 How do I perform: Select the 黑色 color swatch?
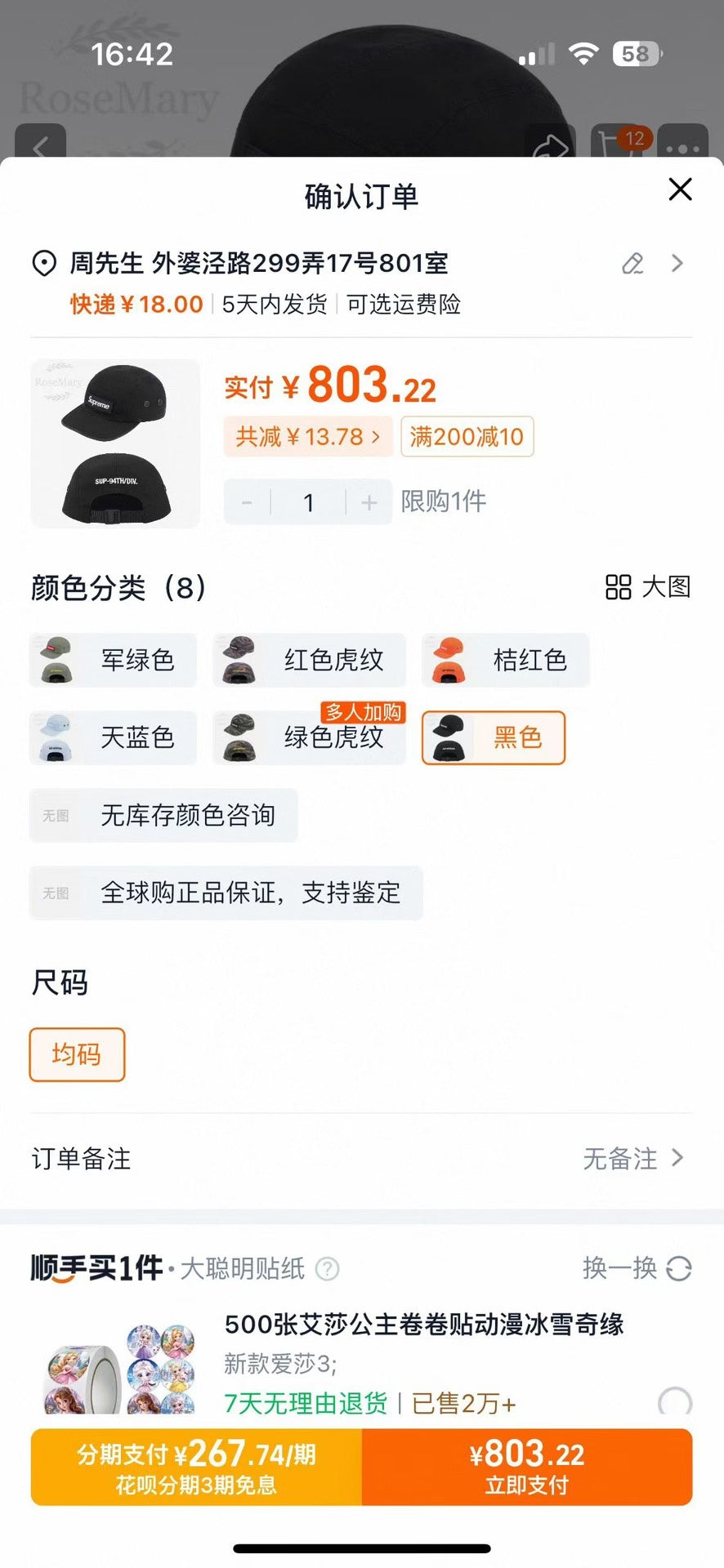point(494,737)
